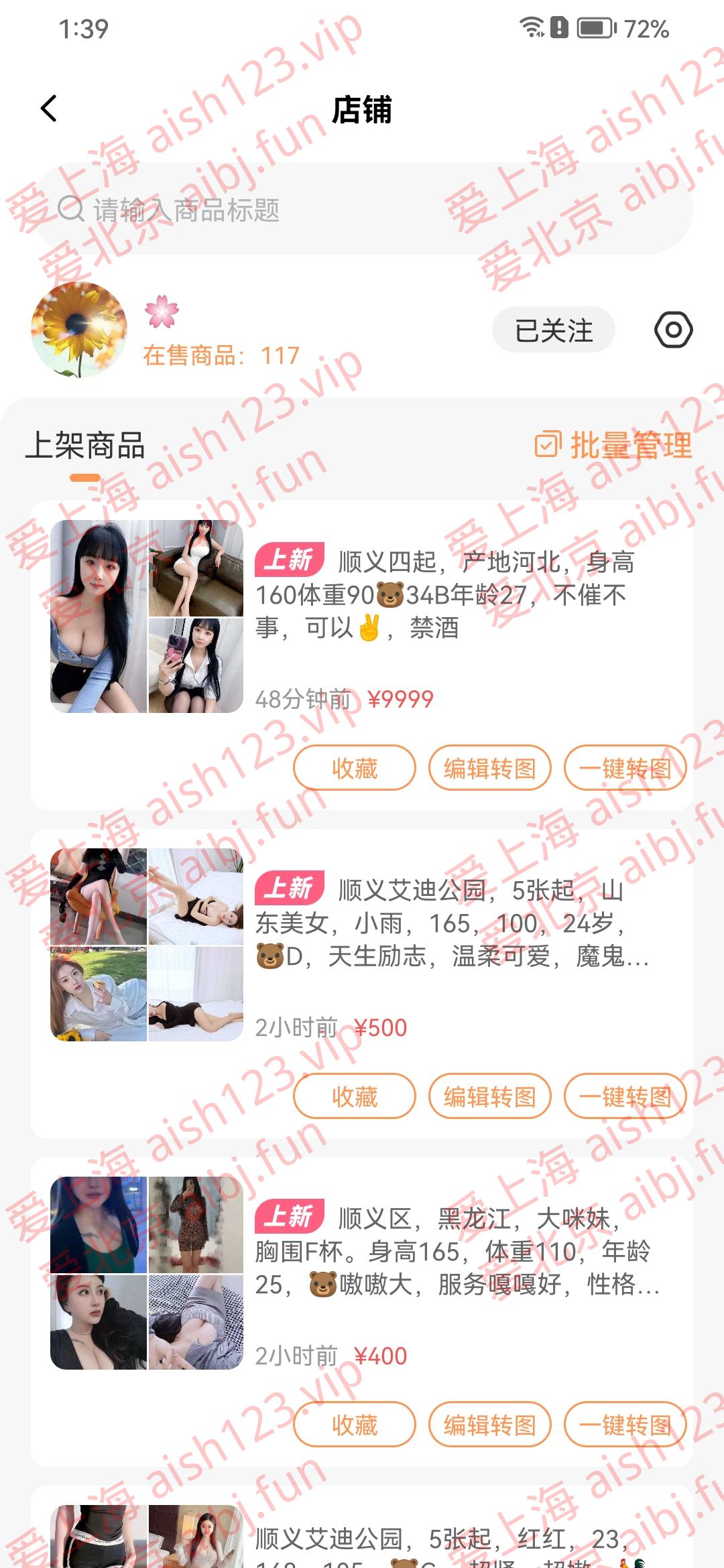The height and width of the screenshot is (1568, 724).
Task: Open the shop settings hexagon icon
Action: pyautogui.click(x=673, y=330)
